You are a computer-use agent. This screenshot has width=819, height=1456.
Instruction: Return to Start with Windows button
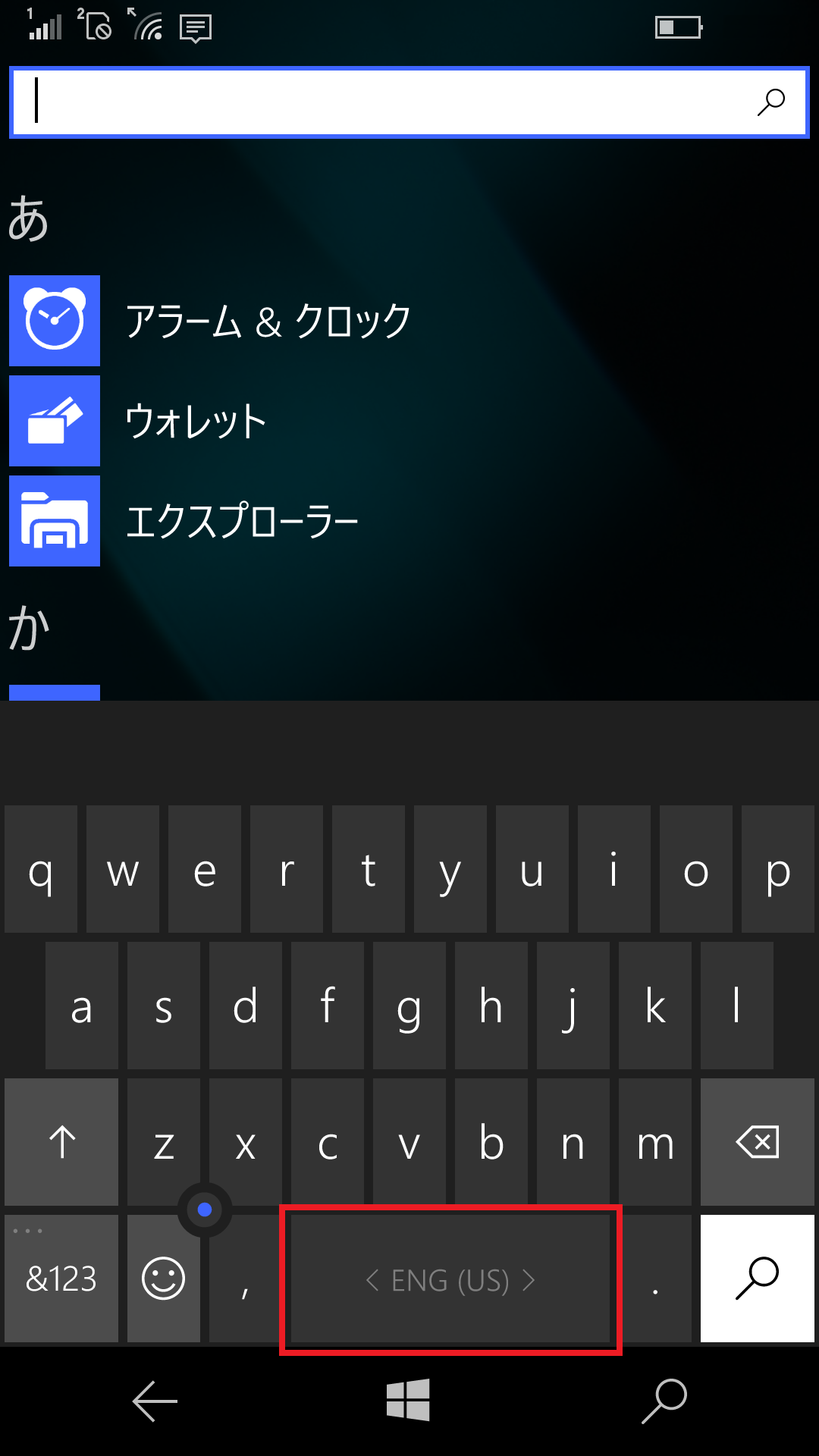(x=408, y=1400)
